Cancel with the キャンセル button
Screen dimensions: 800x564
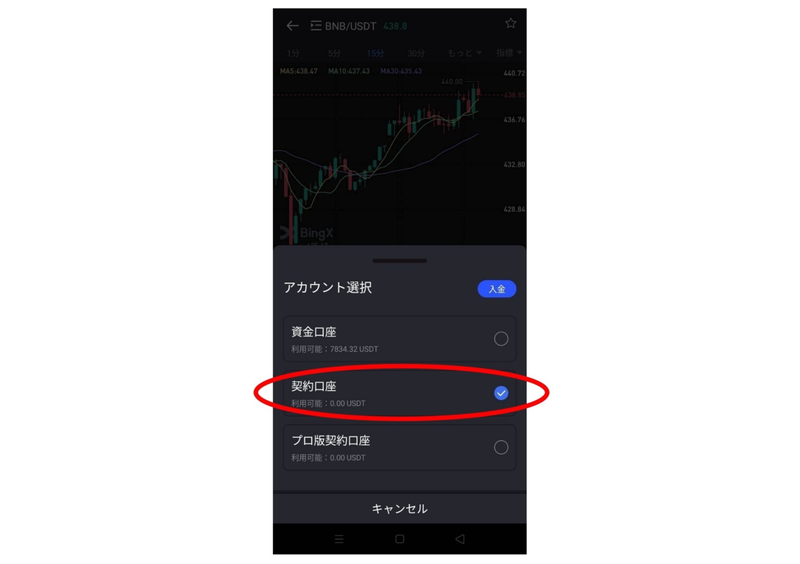click(x=399, y=508)
